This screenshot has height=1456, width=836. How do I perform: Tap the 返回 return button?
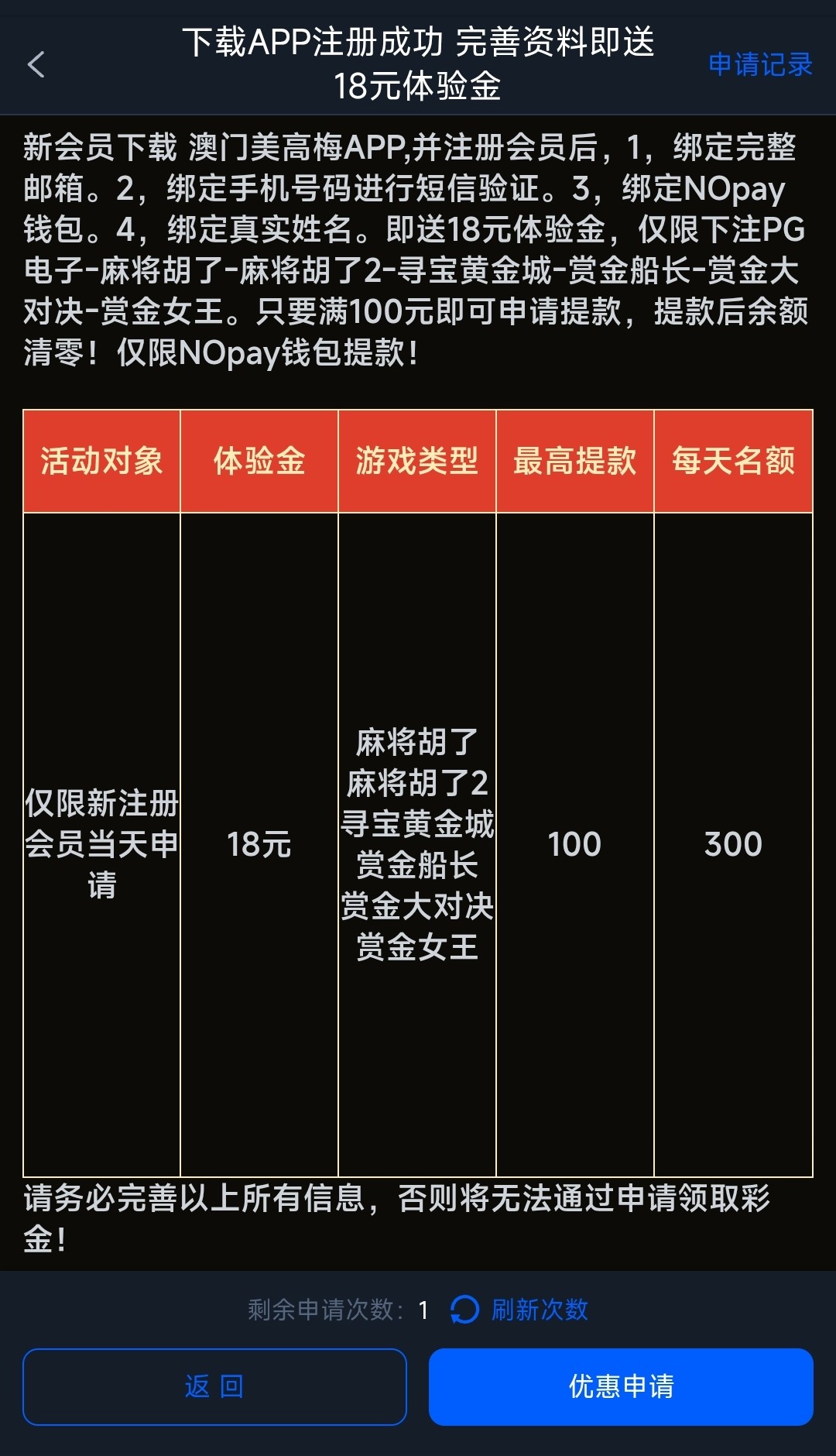(214, 1386)
